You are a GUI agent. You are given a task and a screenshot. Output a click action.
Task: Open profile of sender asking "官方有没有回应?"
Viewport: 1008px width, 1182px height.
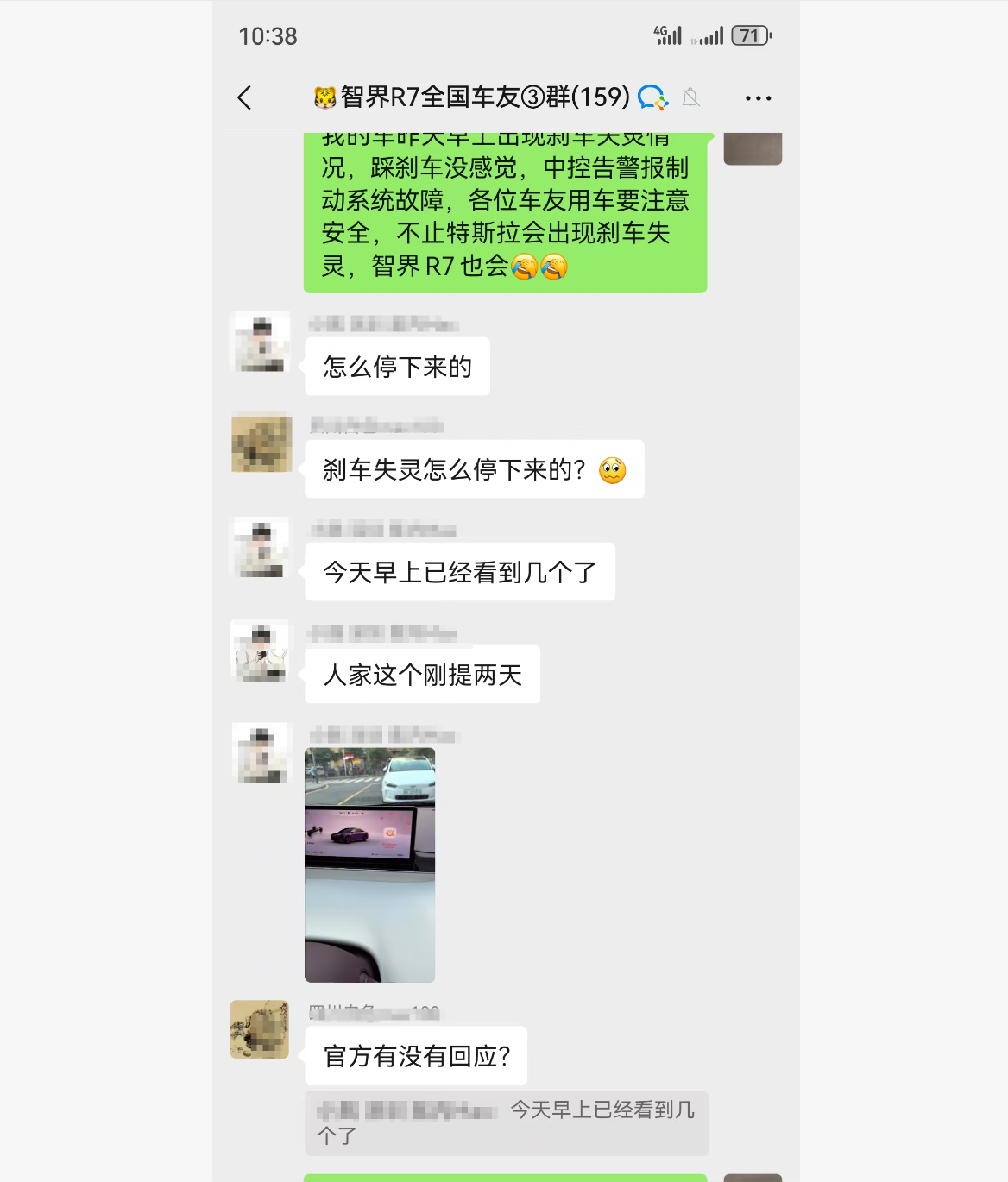tap(260, 1029)
